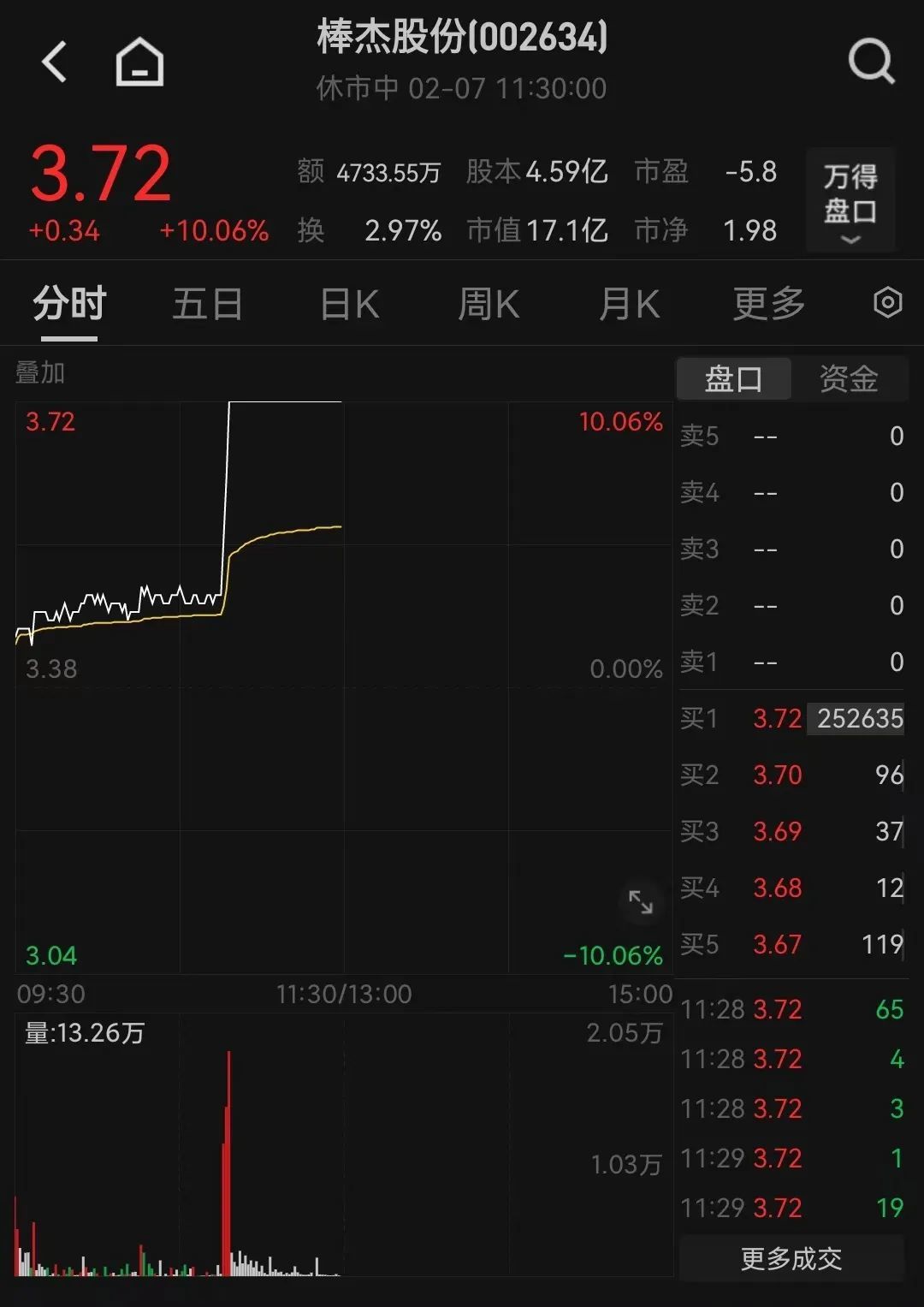
Task: Select the 盘口 panel tab
Action: [733, 378]
